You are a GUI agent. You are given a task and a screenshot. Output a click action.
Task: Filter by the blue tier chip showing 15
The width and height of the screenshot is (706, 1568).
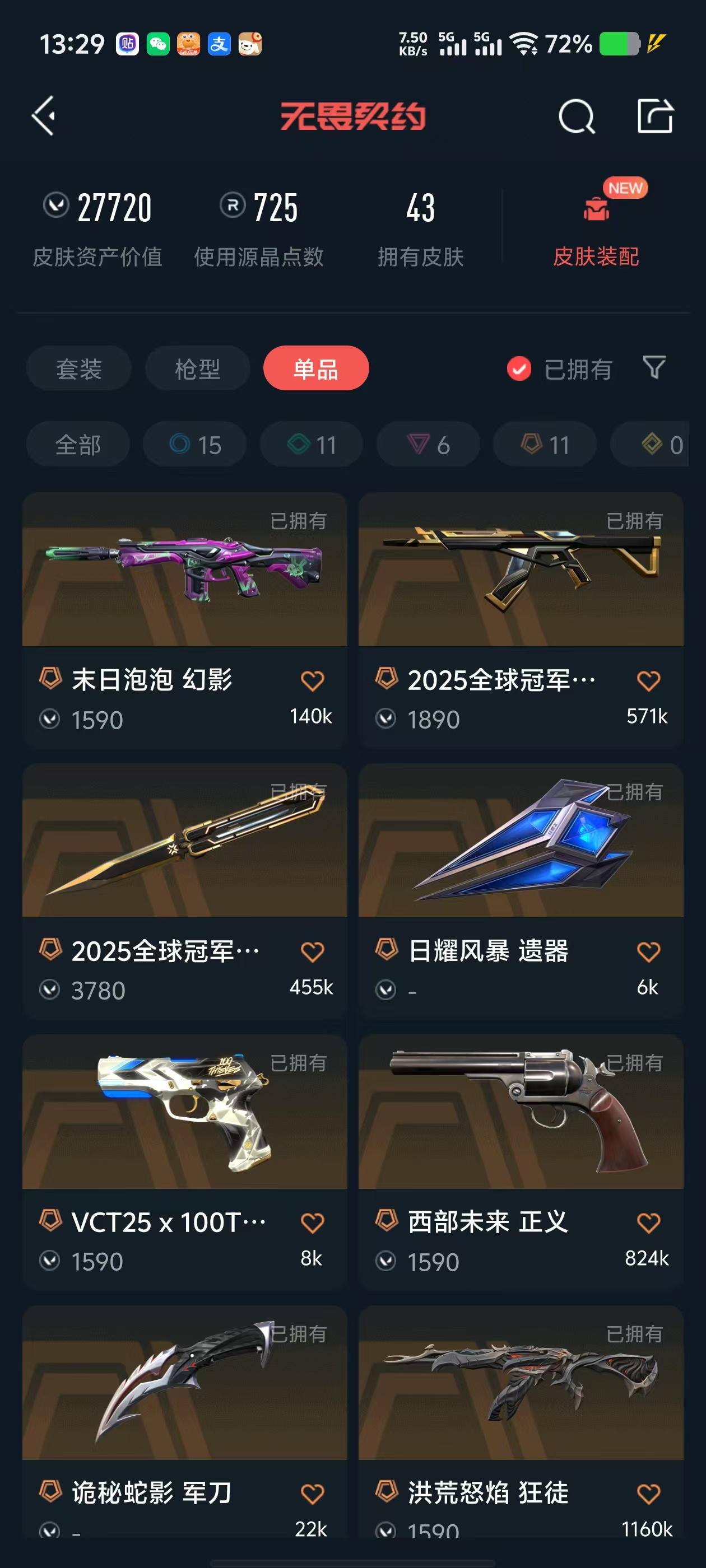tap(195, 444)
